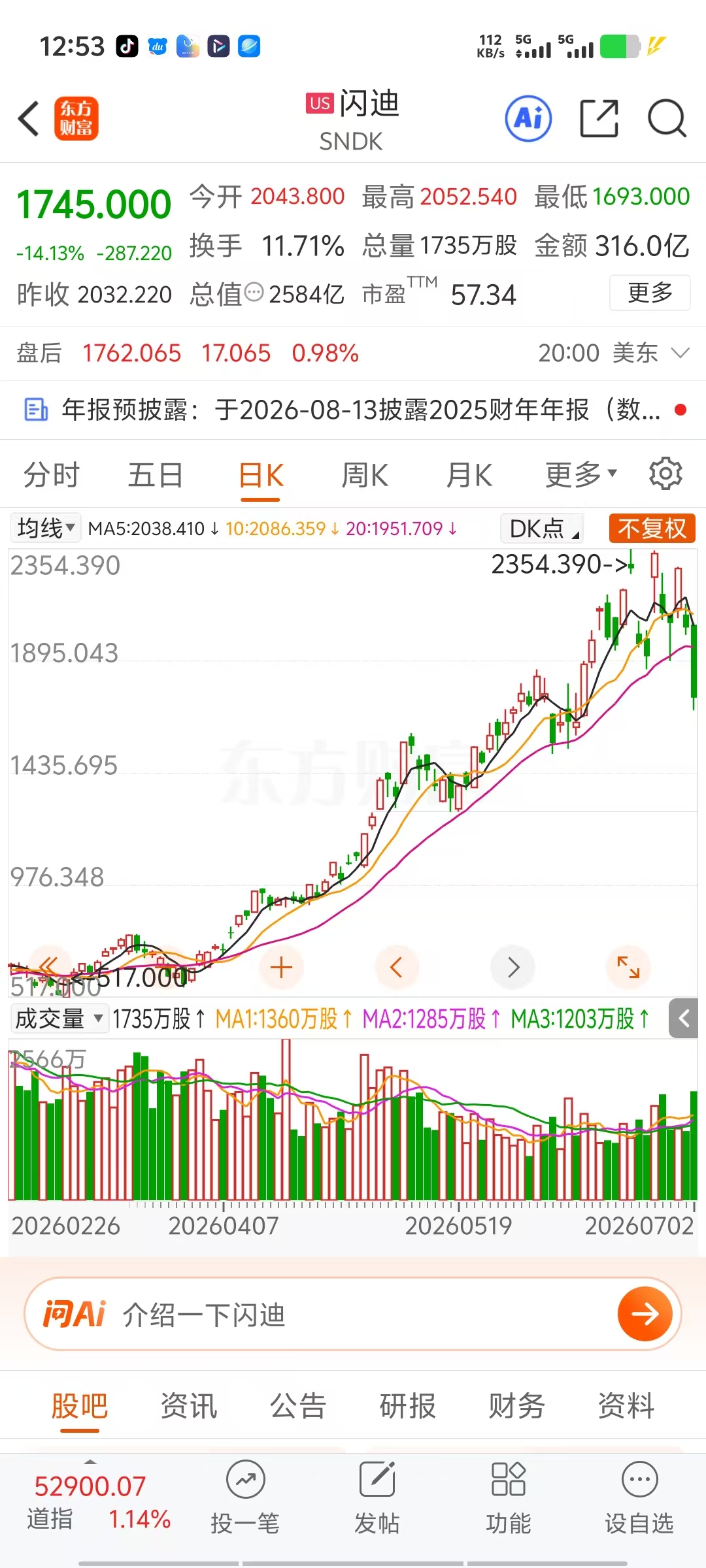
Task: Open the 年报预披露 announcement
Action: point(353,410)
